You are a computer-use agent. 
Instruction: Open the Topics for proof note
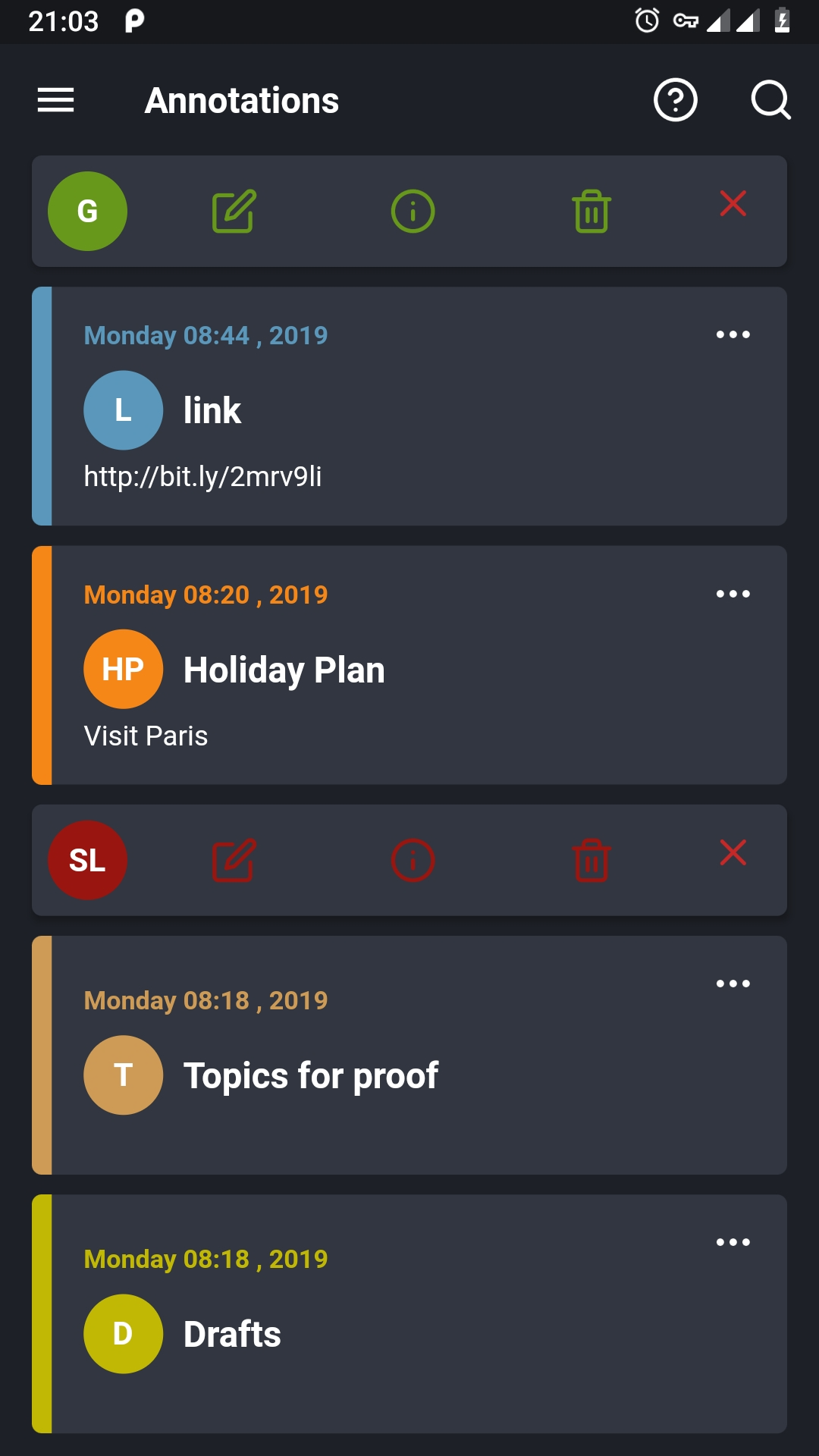pos(409,1055)
